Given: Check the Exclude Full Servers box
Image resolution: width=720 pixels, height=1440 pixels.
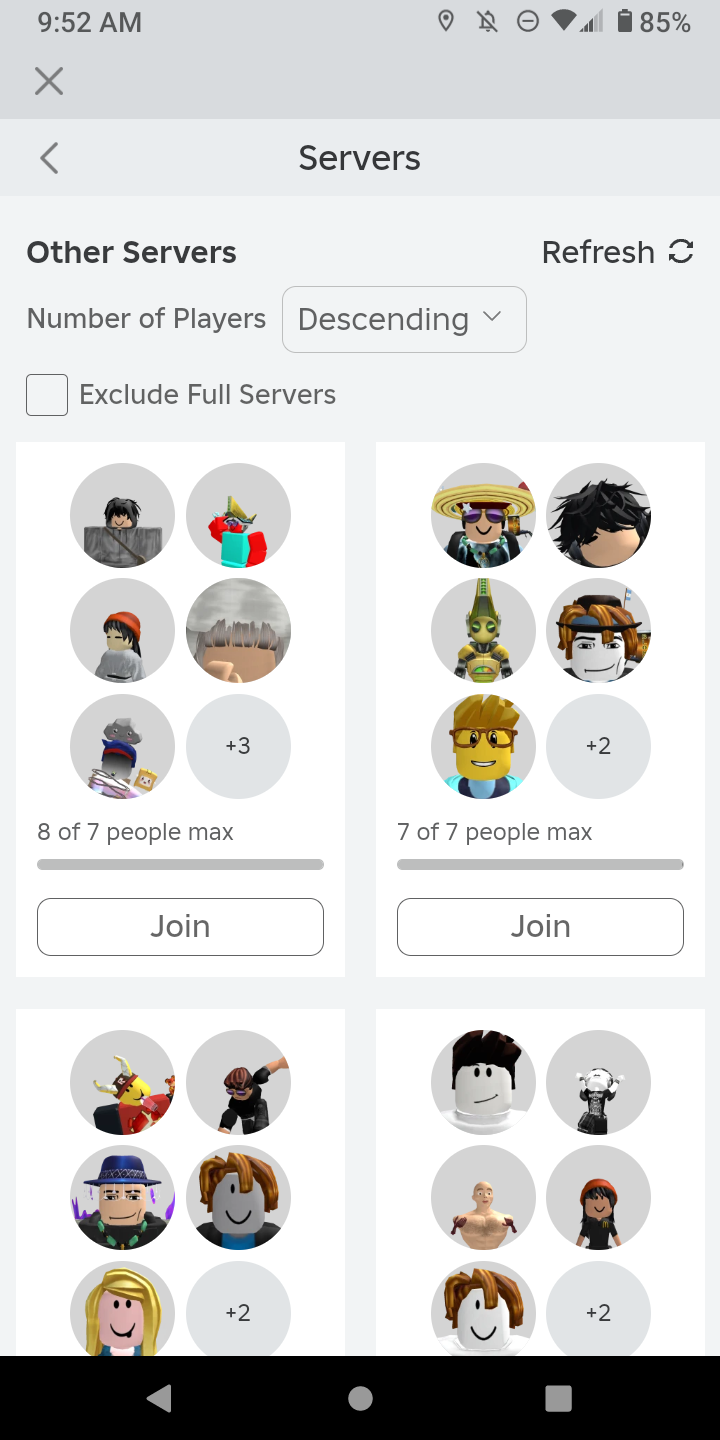Looking at the screenshot, I should pyautogui.click(x=47, y=395).
